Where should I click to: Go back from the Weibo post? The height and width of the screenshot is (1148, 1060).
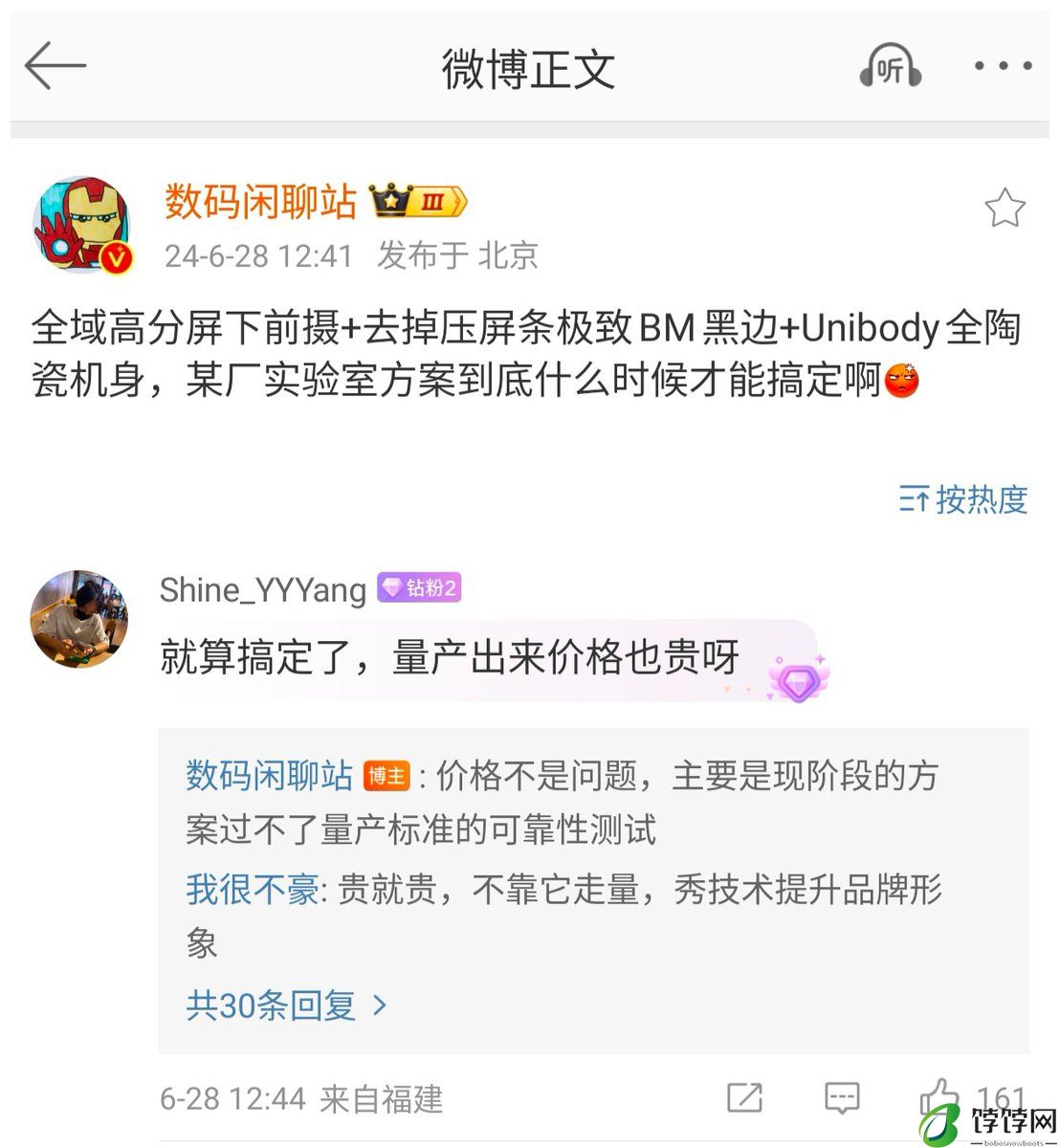(55, 67)
